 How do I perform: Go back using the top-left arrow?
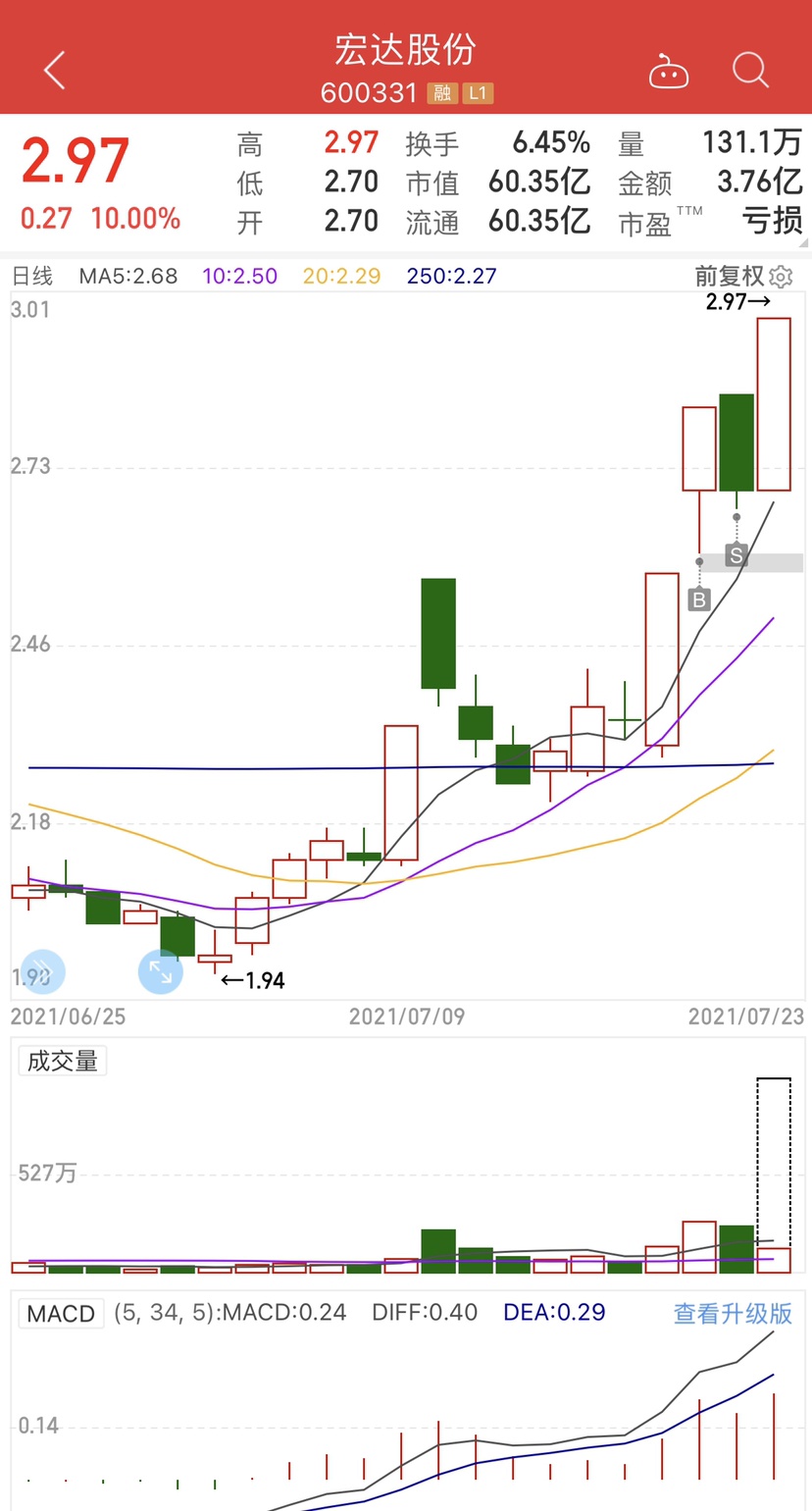tap(54, 71)
